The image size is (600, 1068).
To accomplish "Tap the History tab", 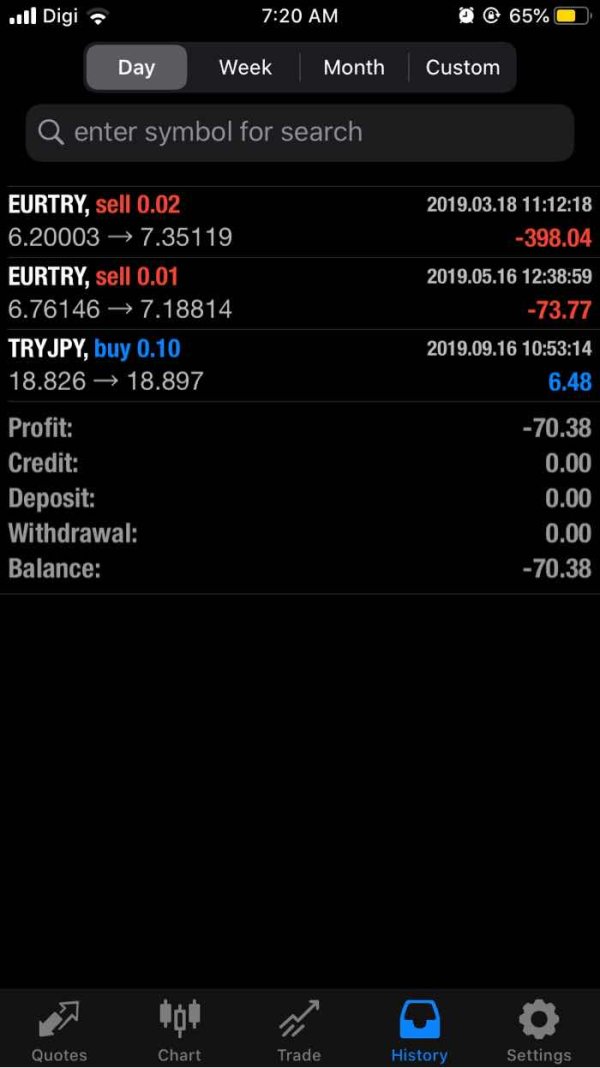I will (x=419, y=1031).
